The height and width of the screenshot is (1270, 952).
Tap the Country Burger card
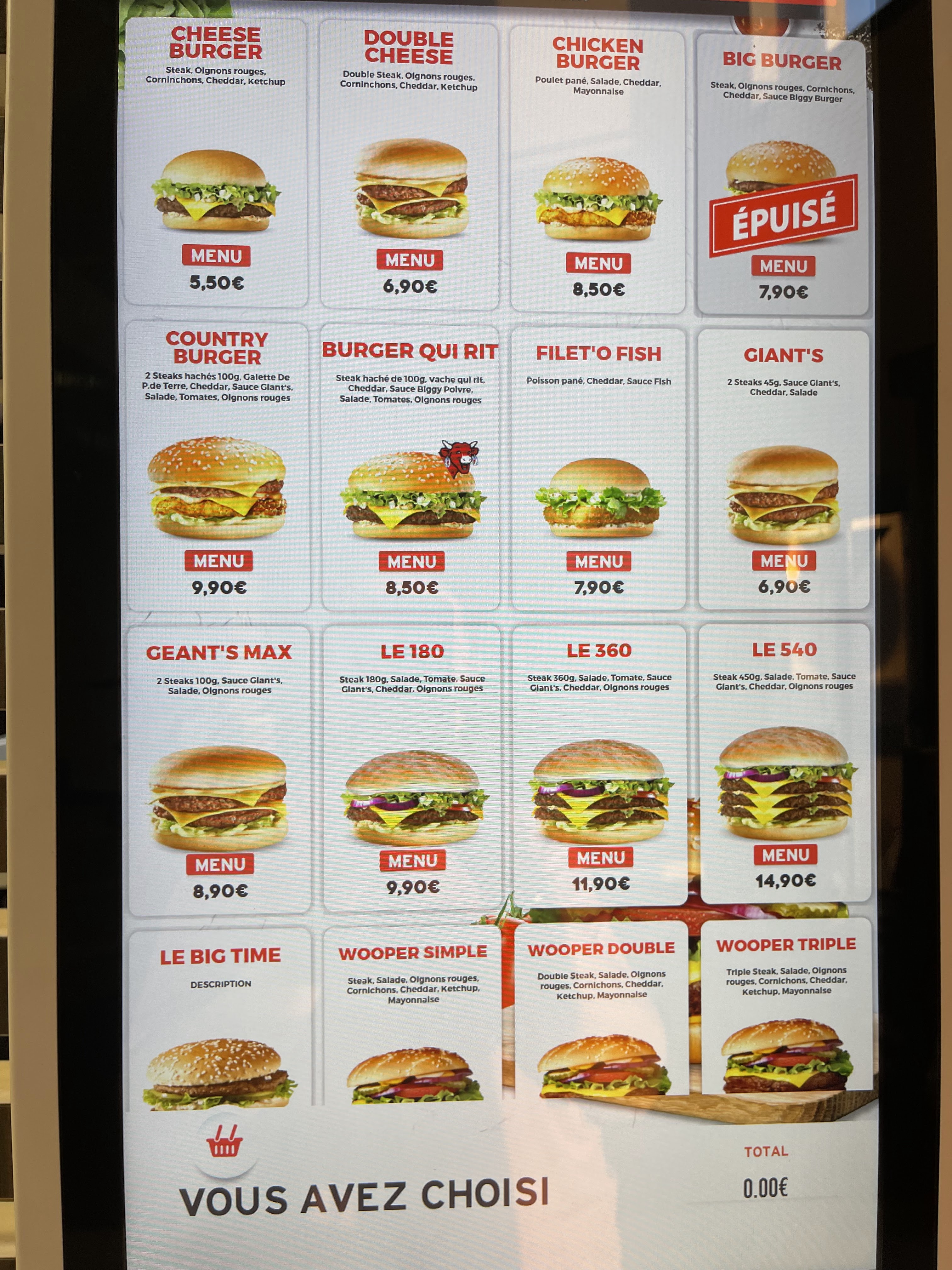coord(218,466)
